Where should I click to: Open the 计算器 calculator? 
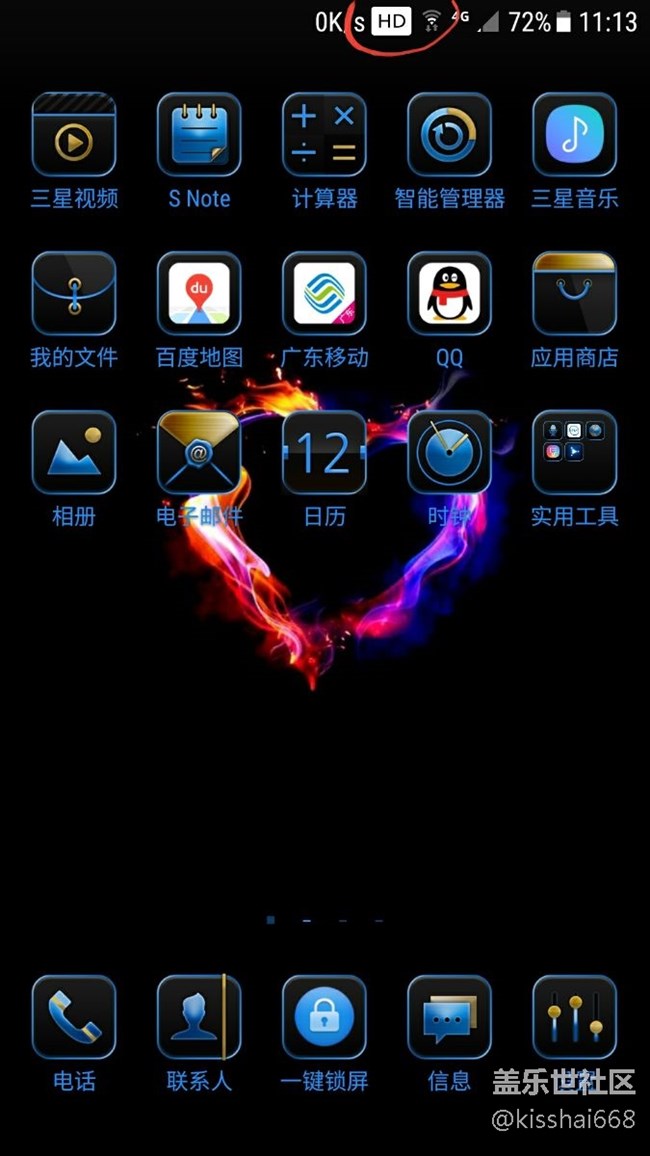coord(324,135)
